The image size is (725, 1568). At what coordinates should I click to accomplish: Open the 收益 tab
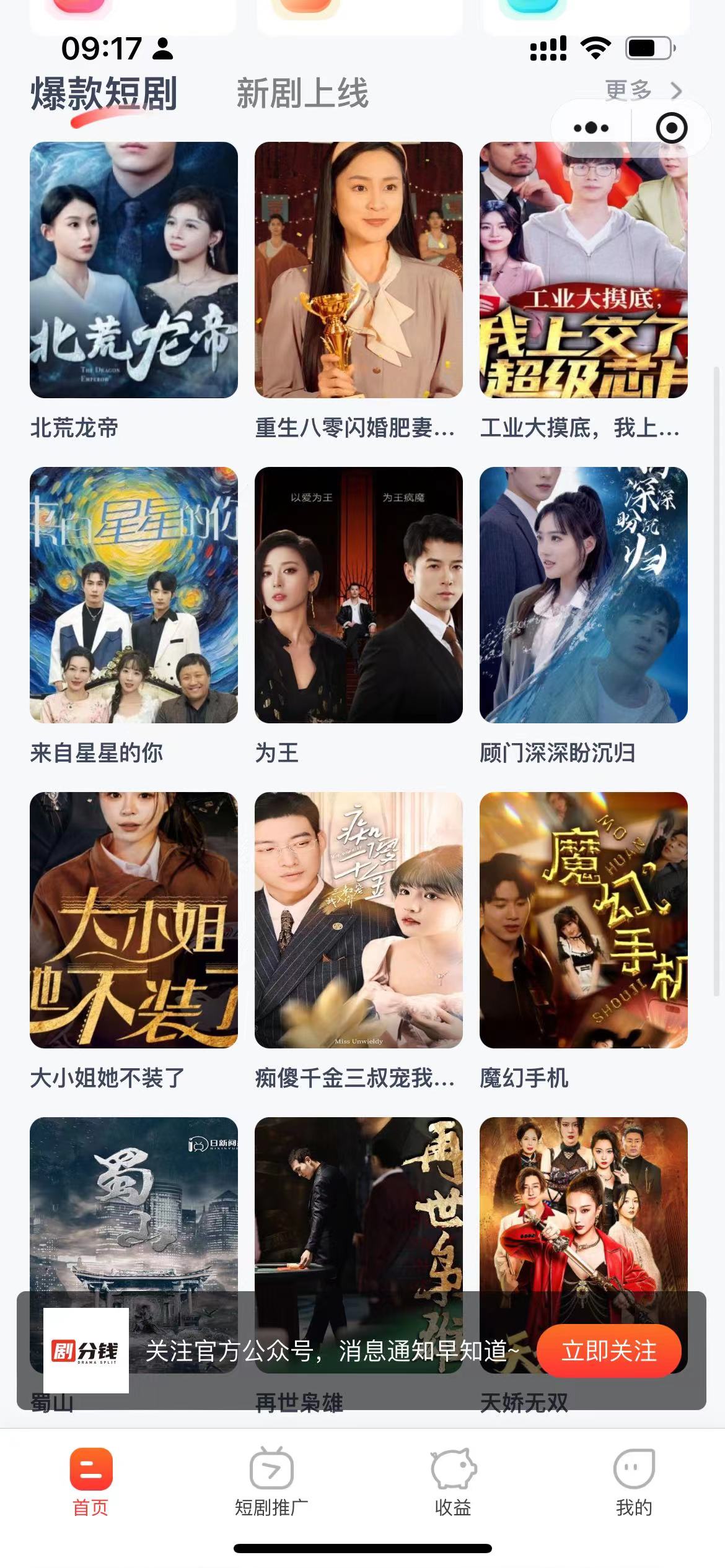point(453,1480)
